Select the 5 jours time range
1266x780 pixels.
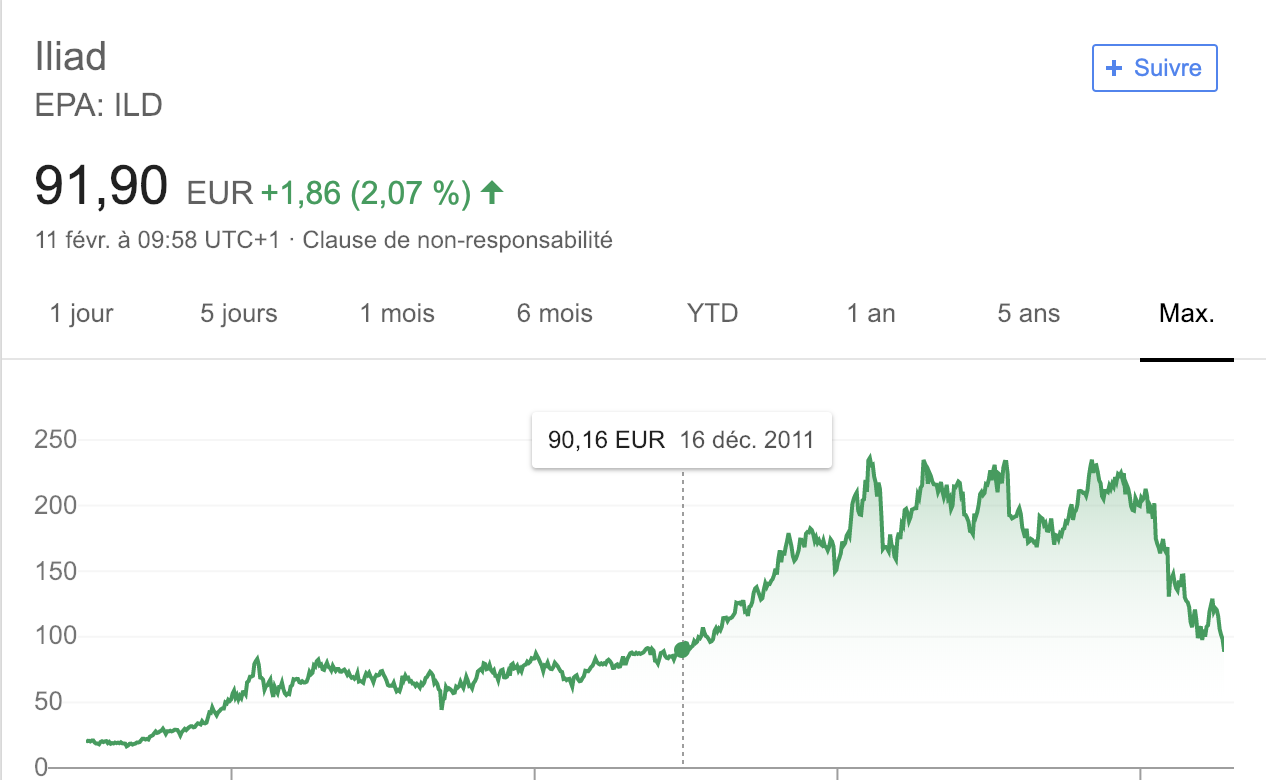click(239, 314)
